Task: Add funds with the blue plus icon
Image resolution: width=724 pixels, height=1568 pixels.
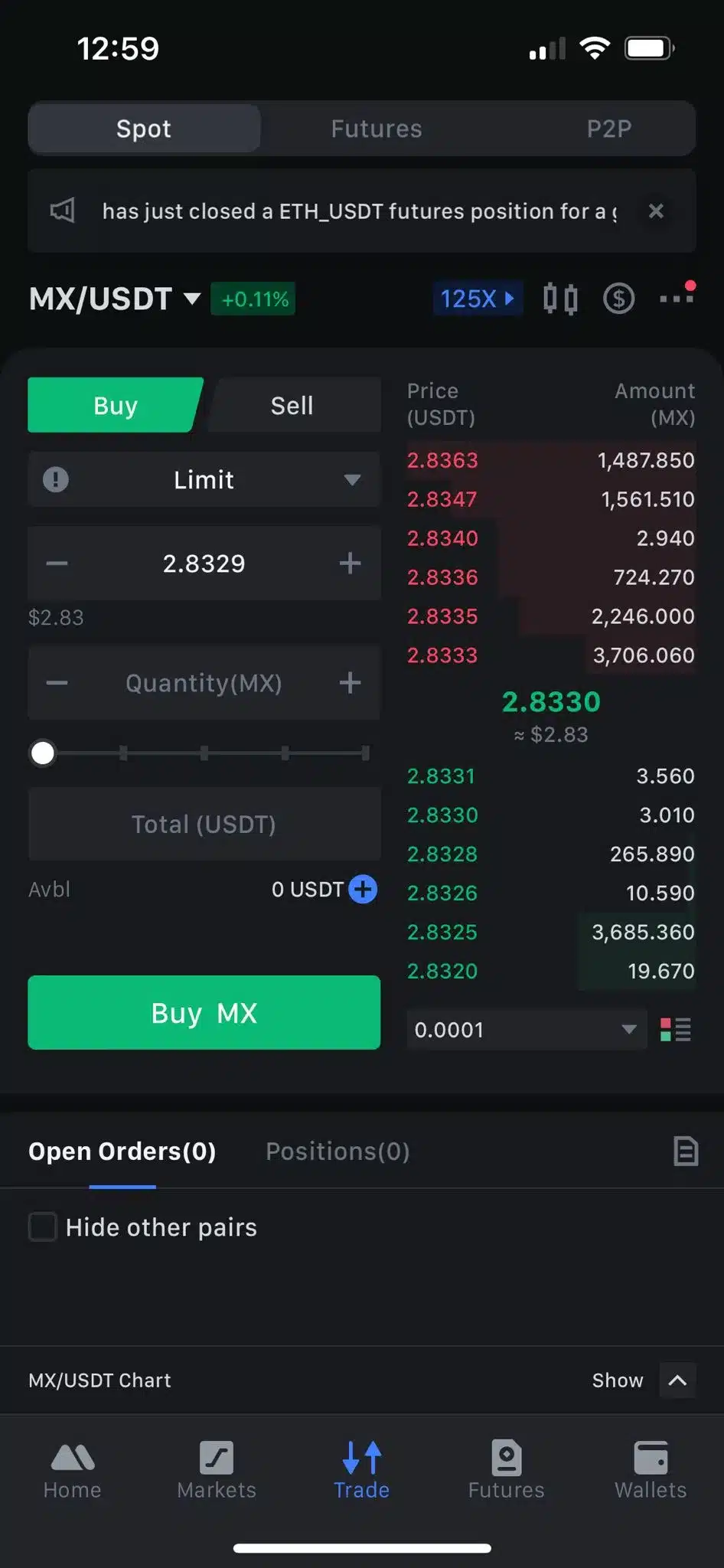Action: tap(363, 890)
